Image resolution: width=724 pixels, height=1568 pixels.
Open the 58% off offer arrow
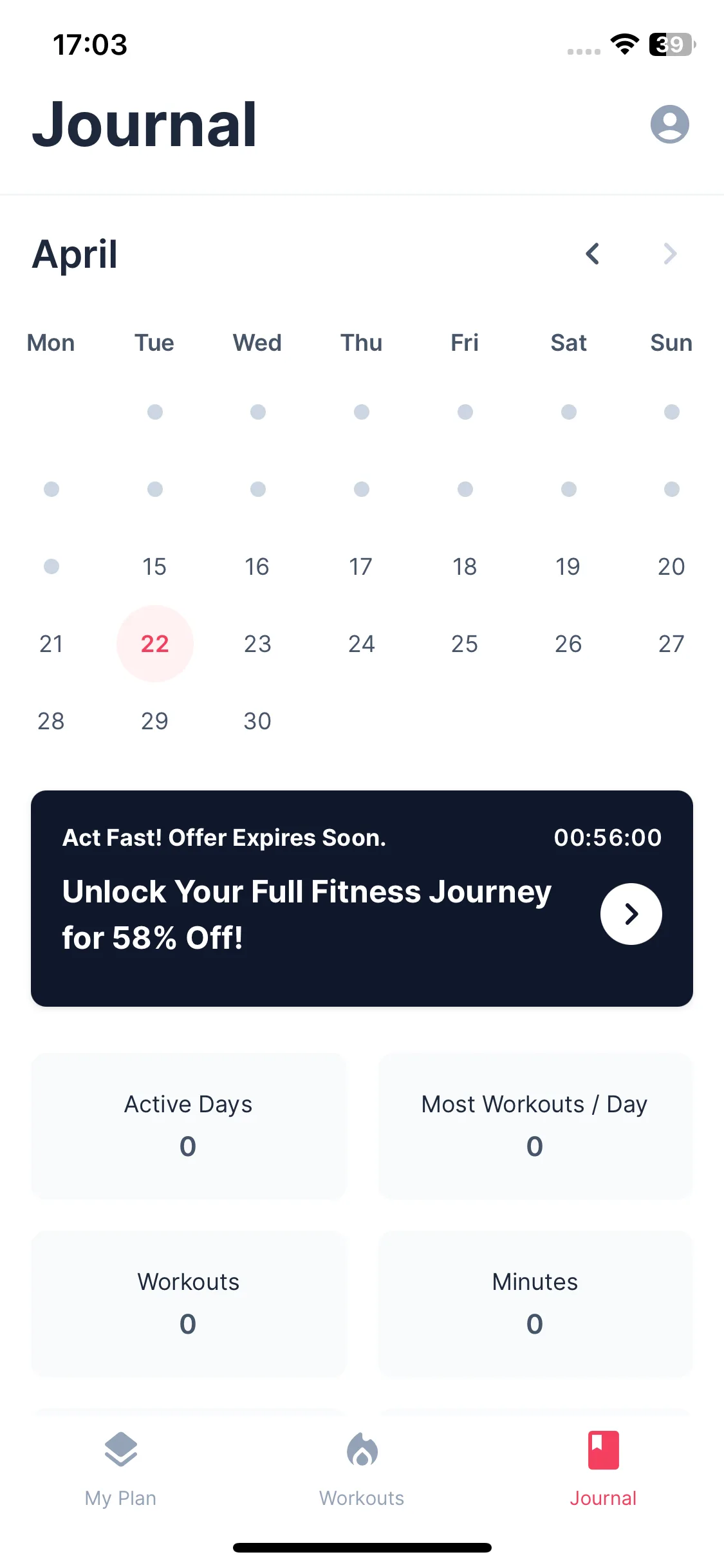[x=631, y=913]
